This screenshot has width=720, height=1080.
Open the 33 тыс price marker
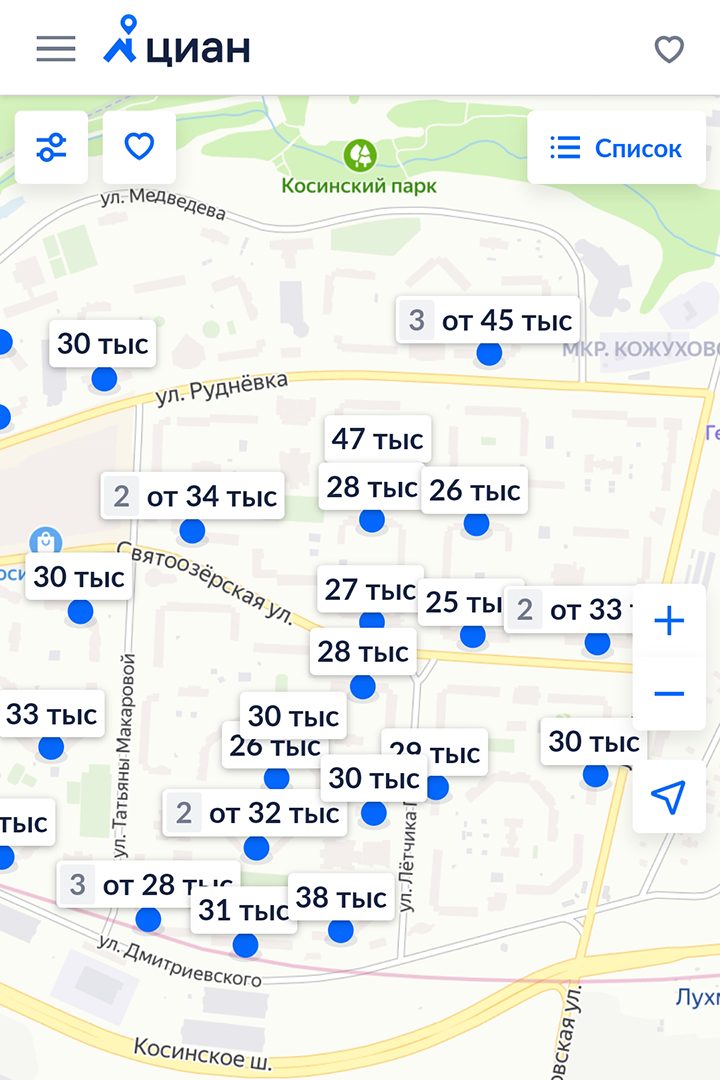click(51, 715)
